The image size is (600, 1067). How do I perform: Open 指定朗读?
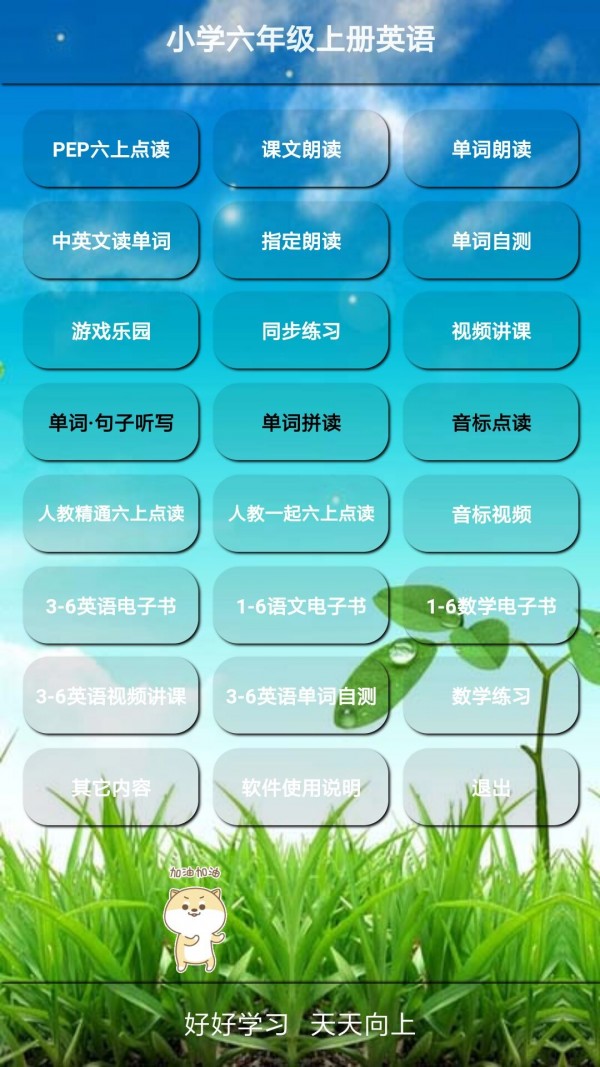301,241
